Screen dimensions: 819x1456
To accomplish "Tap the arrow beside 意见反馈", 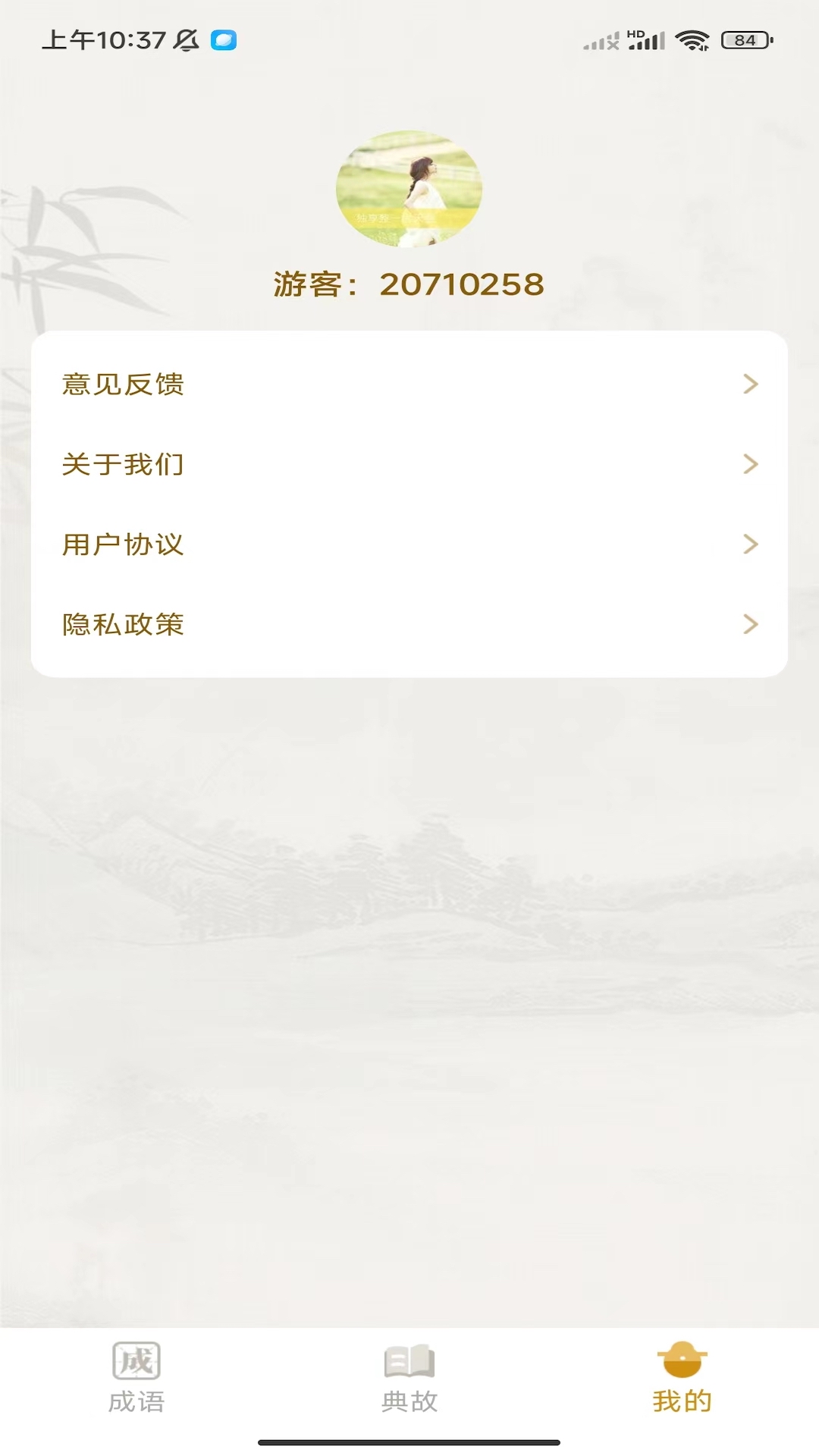I will pos(751,385).
